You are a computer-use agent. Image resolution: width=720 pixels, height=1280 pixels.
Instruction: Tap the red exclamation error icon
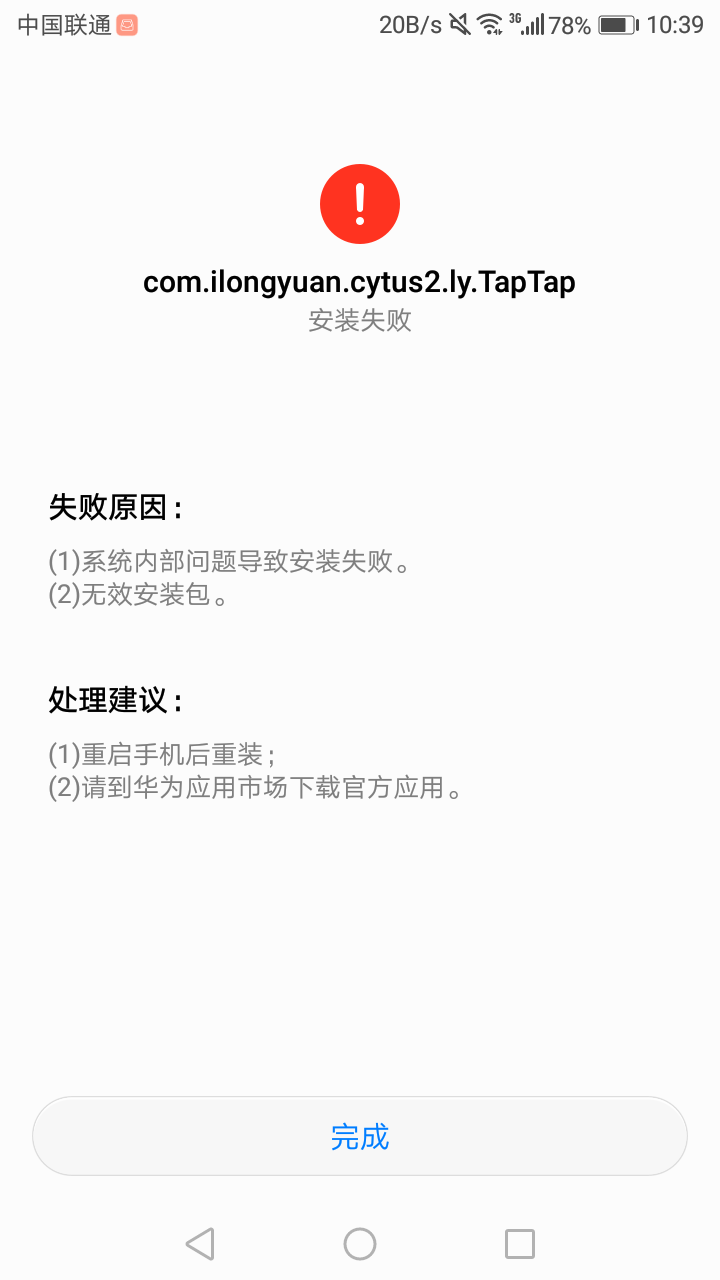360,203
